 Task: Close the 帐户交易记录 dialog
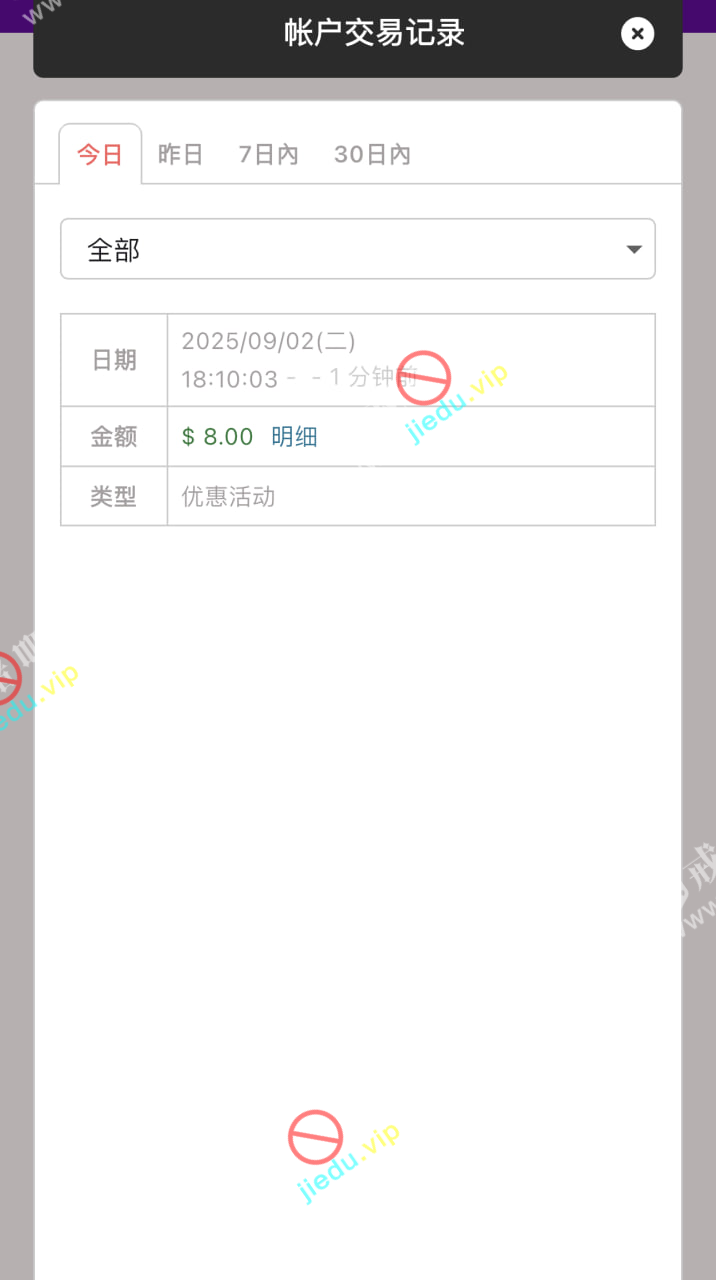[637, 34]
